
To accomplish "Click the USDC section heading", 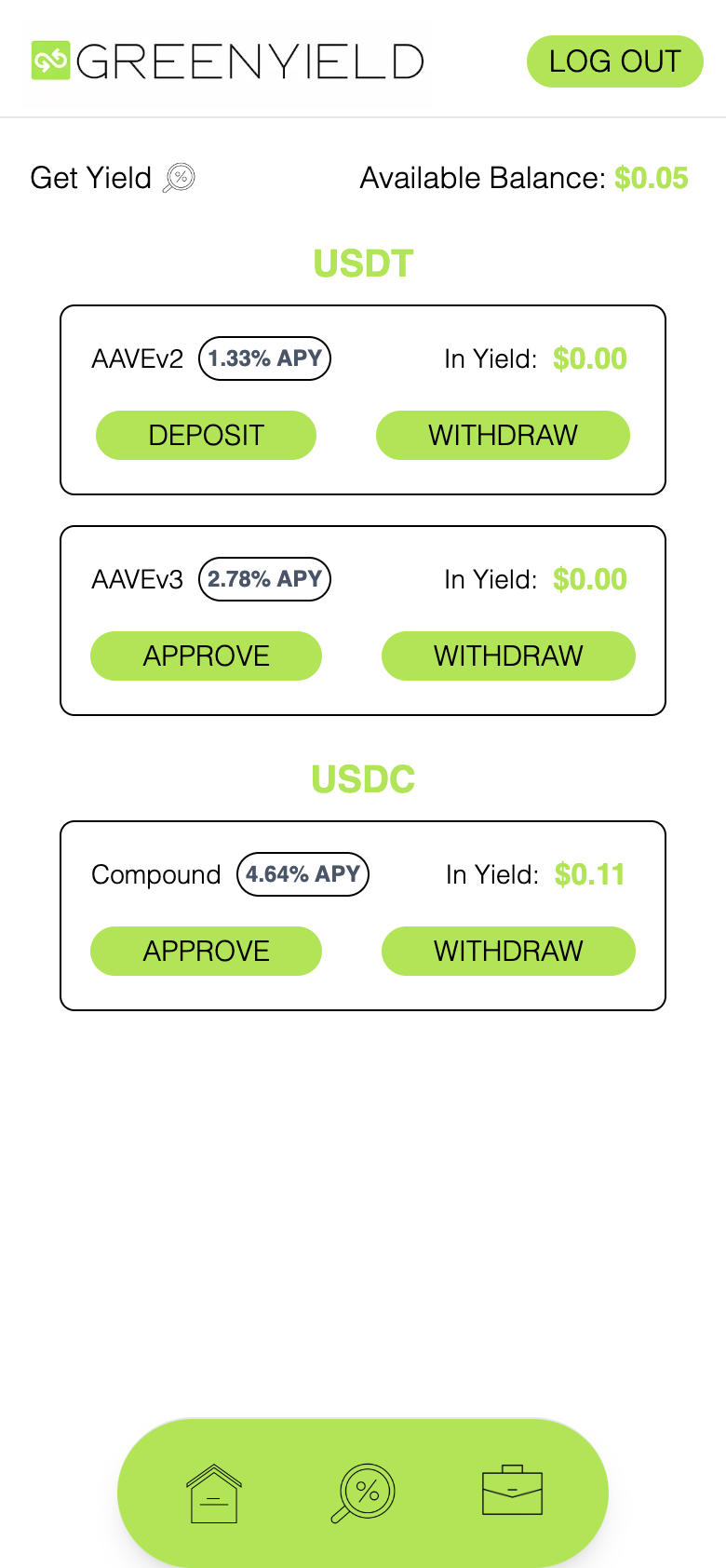I will coord(363,779).
